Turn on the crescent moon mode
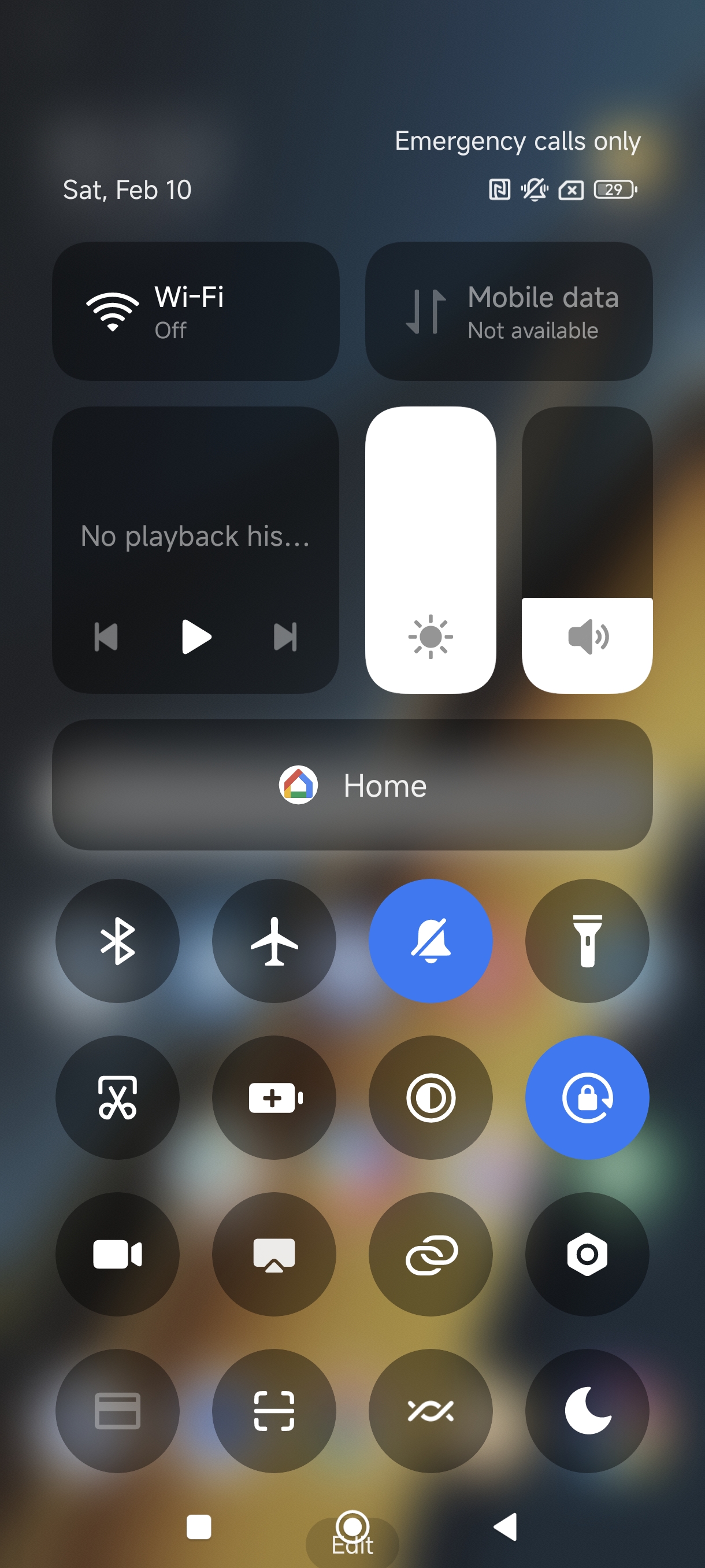 pyautogui.click(x=587, y=1411)
